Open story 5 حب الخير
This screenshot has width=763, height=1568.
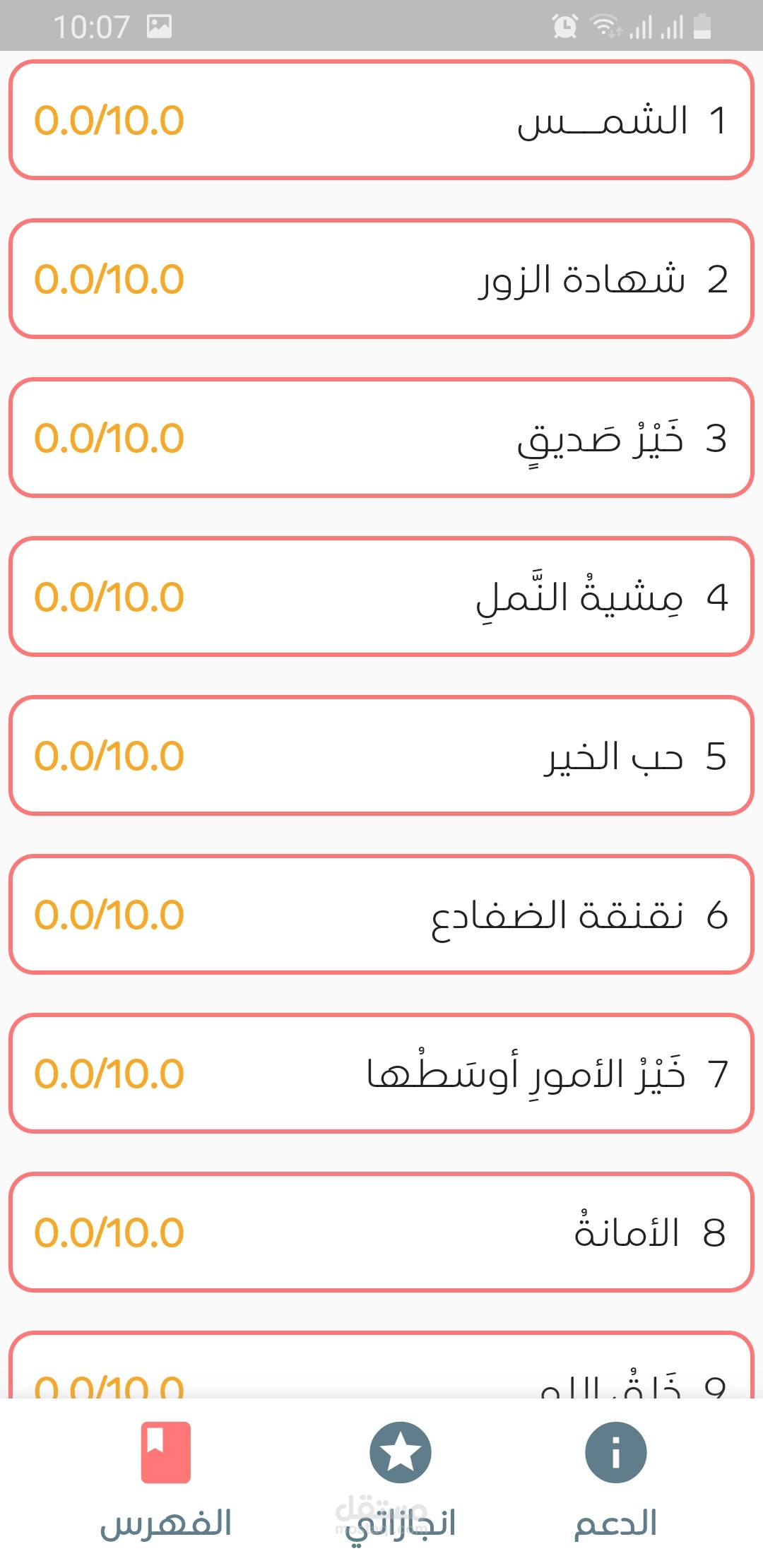pyautogui.click(x=381, y=755)
